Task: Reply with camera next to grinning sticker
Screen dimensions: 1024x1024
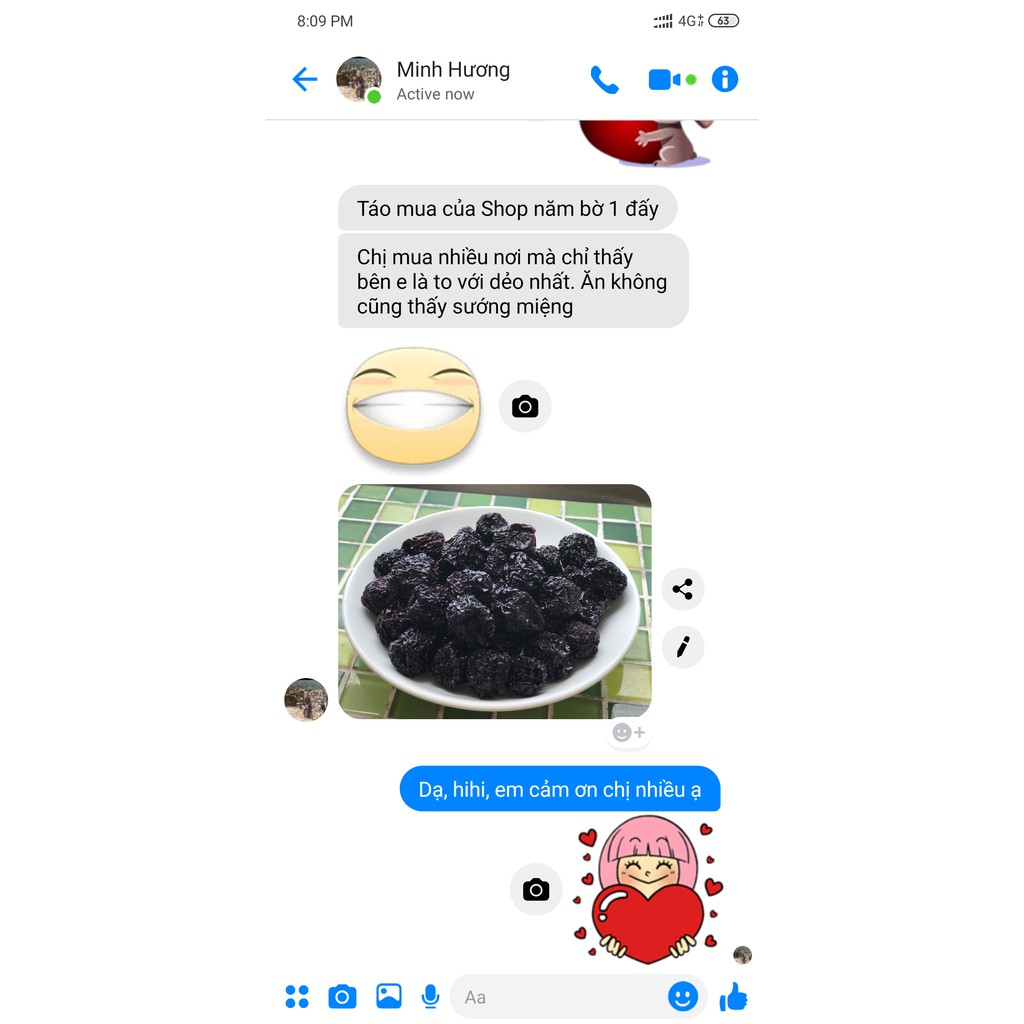Action: (525, 406)
